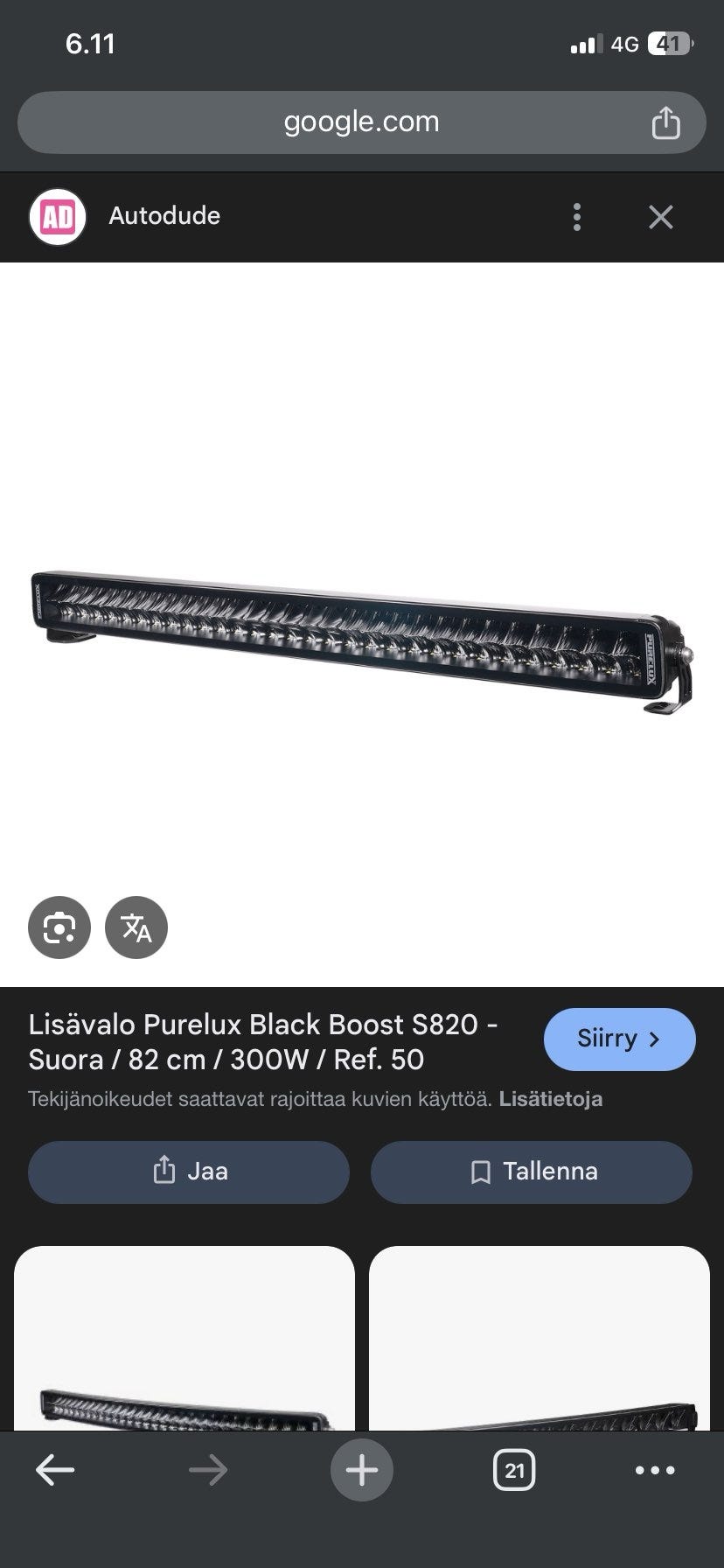Open the browser's more options menu
The height and width of the screenshot is (1568, 724).
click(655, 1471)
